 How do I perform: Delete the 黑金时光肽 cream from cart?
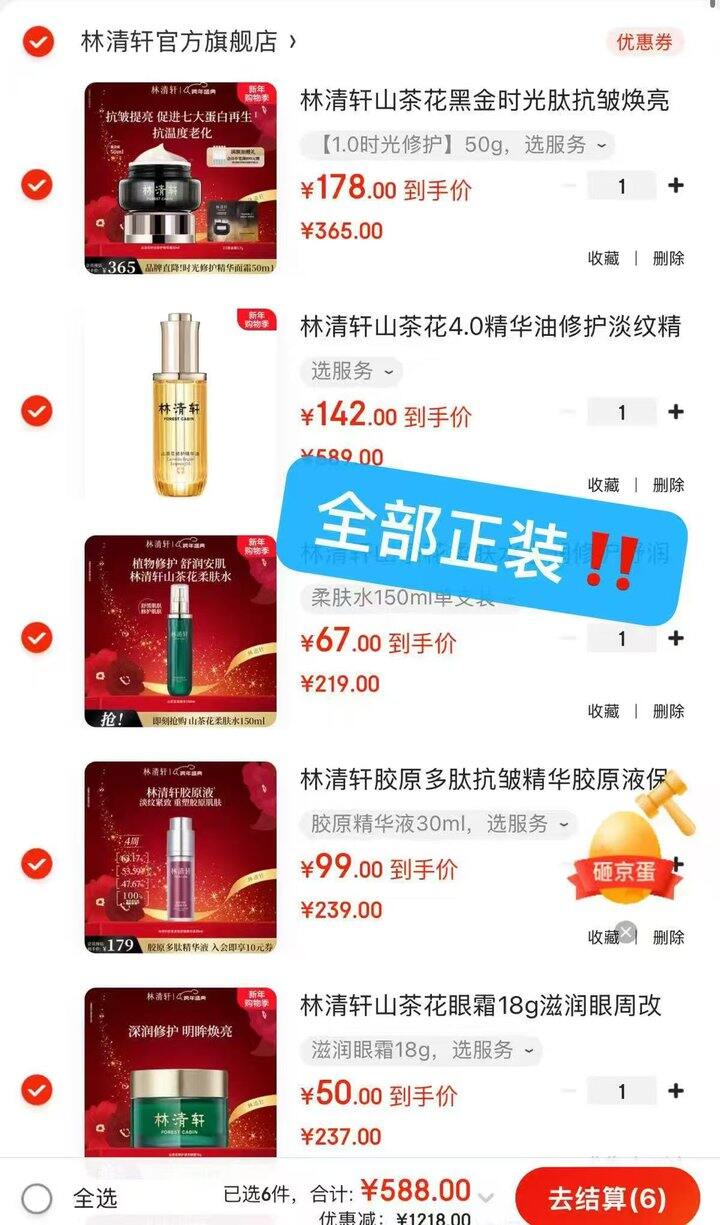click(x=668, y=258)
